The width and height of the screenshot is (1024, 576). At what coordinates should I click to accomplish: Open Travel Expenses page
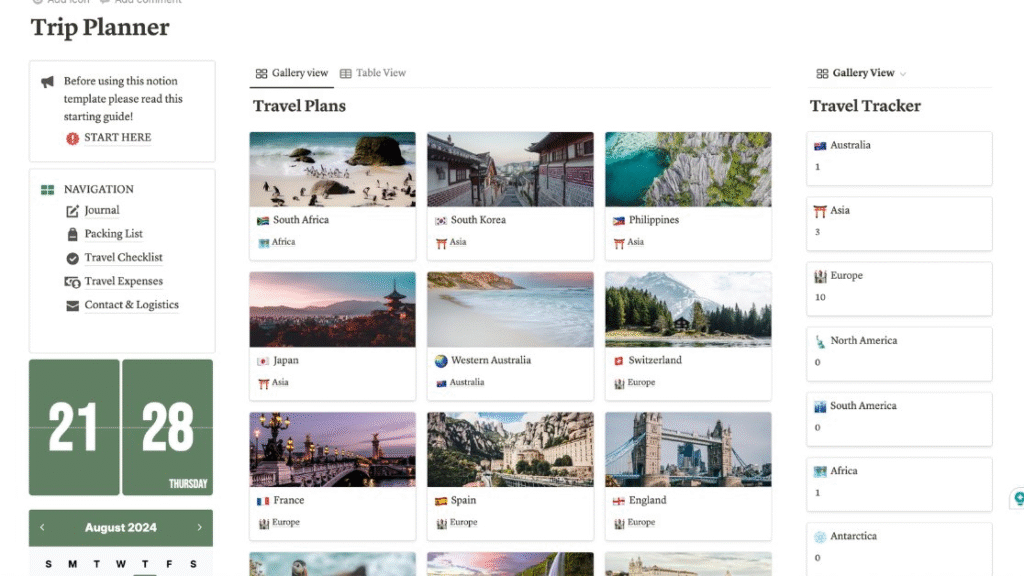click(123, 282)
